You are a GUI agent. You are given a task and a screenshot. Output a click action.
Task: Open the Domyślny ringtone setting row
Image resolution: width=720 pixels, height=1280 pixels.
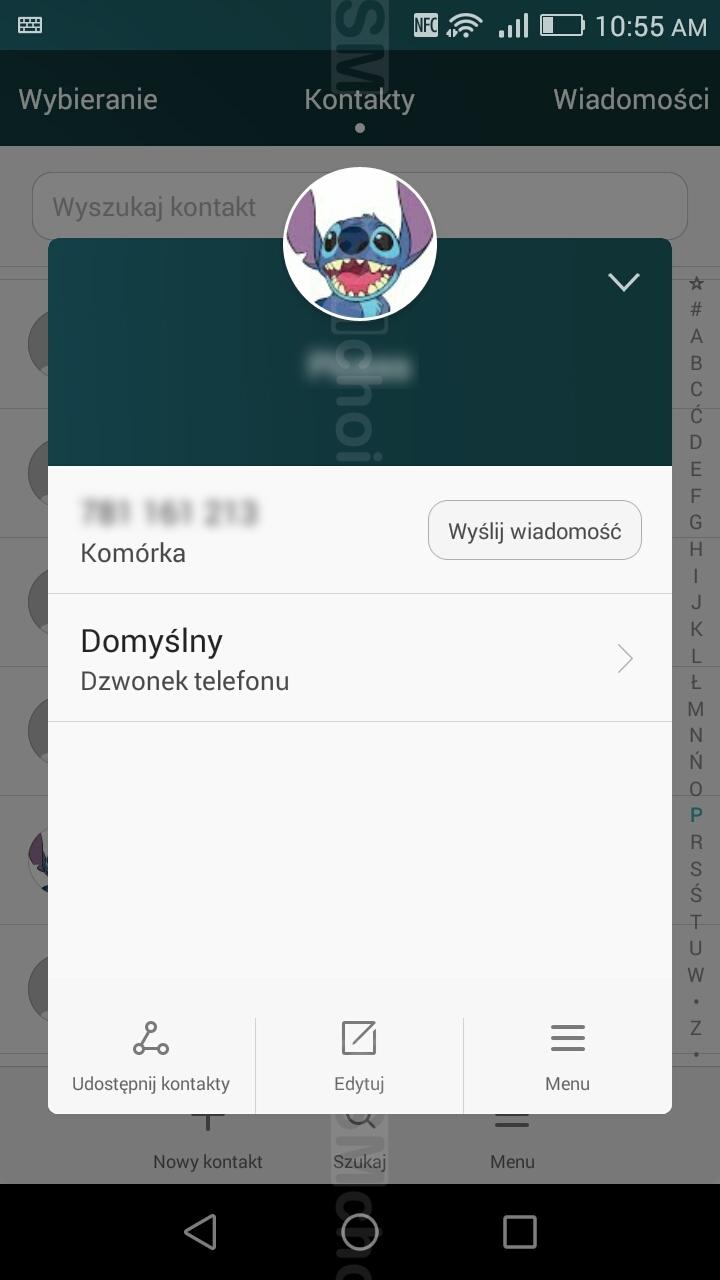coord(360,658)
